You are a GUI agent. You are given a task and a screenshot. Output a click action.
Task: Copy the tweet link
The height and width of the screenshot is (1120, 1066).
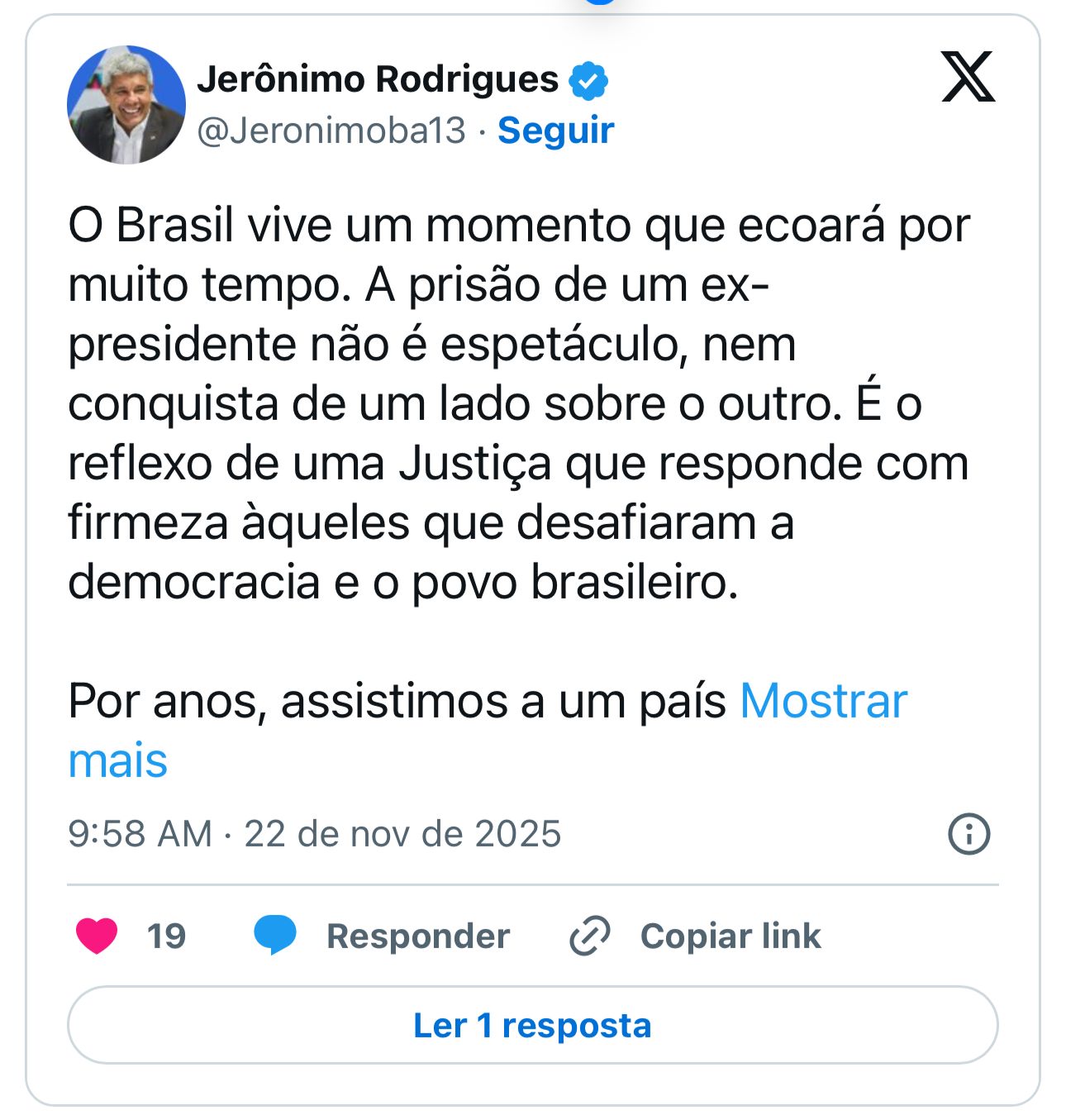pos(696,936)
